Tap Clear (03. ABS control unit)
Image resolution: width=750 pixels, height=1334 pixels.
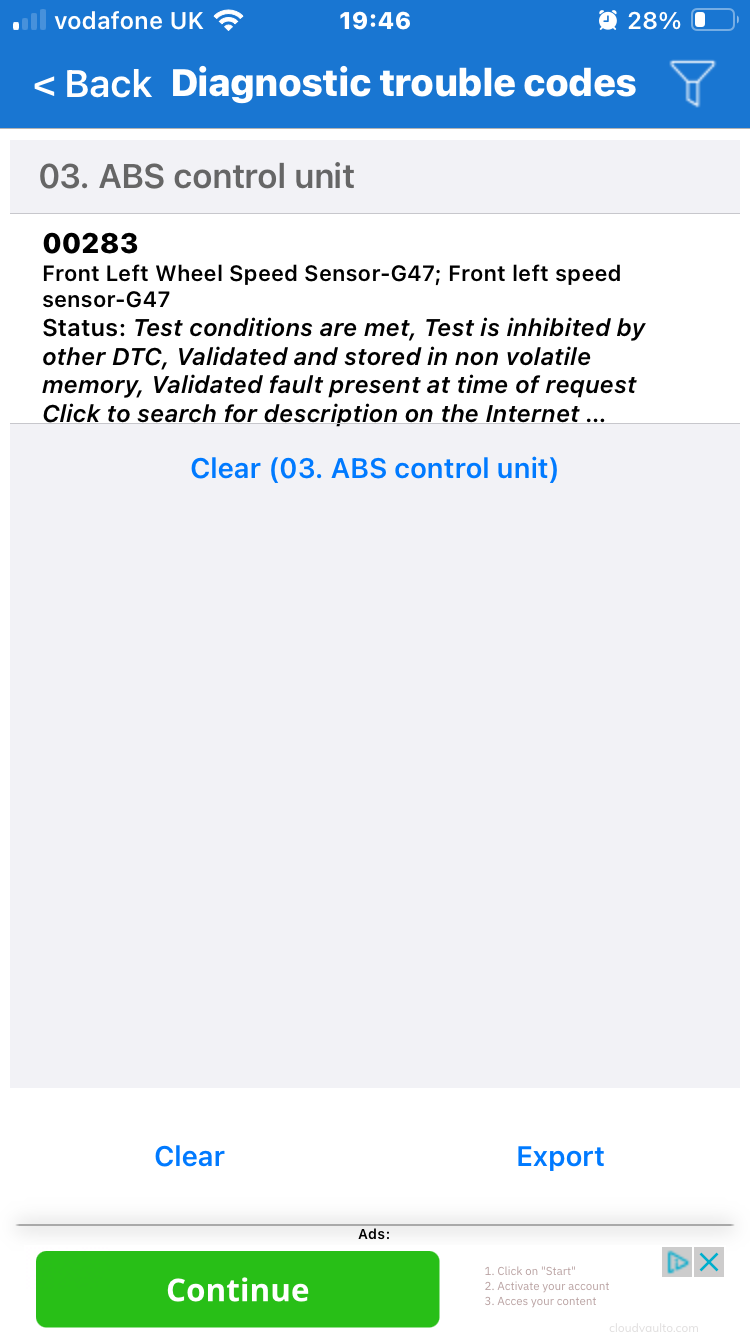374,468
